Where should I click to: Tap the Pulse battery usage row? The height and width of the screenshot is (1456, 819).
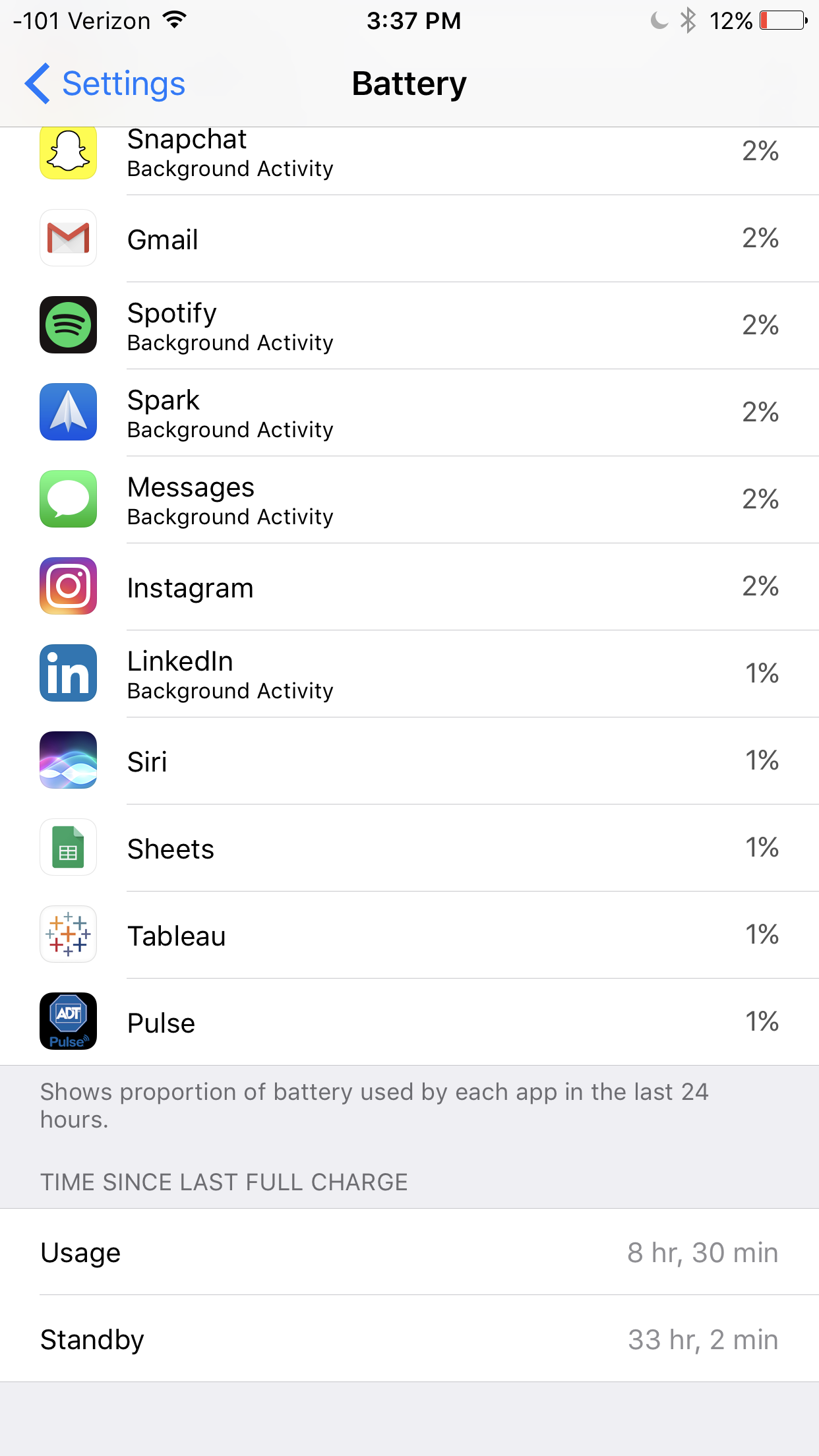409,1022
